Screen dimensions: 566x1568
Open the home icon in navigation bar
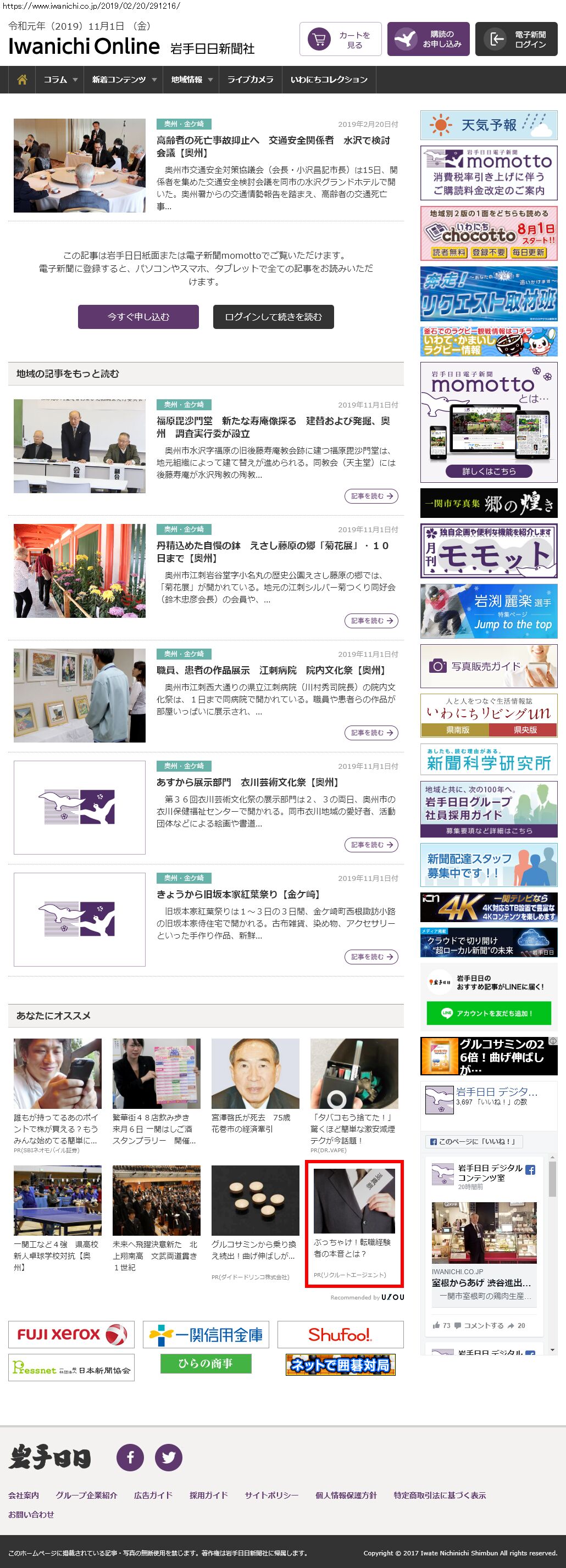(x=22, y=80)
